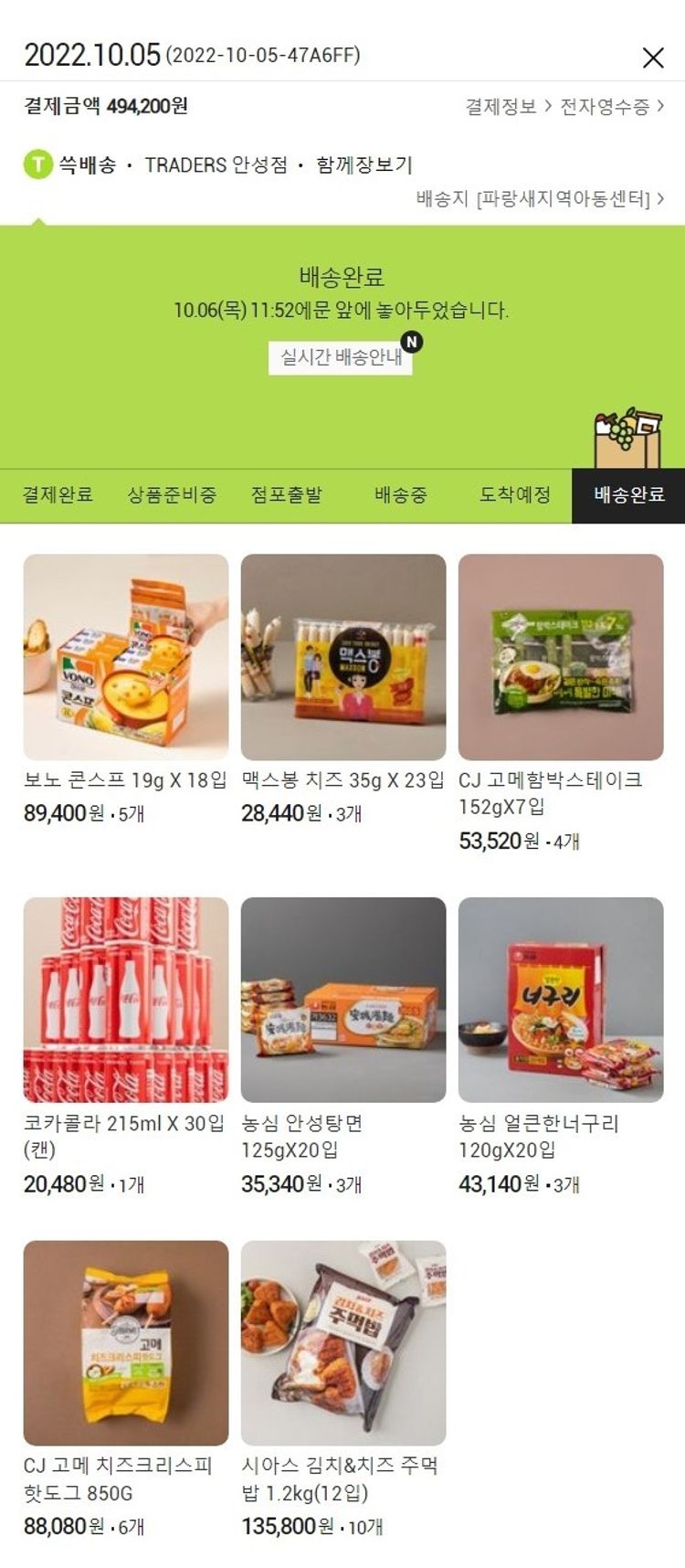
Task: Open 농심 얼큰한너구리 120gX20입
Action: click(x=561, y=1000)
